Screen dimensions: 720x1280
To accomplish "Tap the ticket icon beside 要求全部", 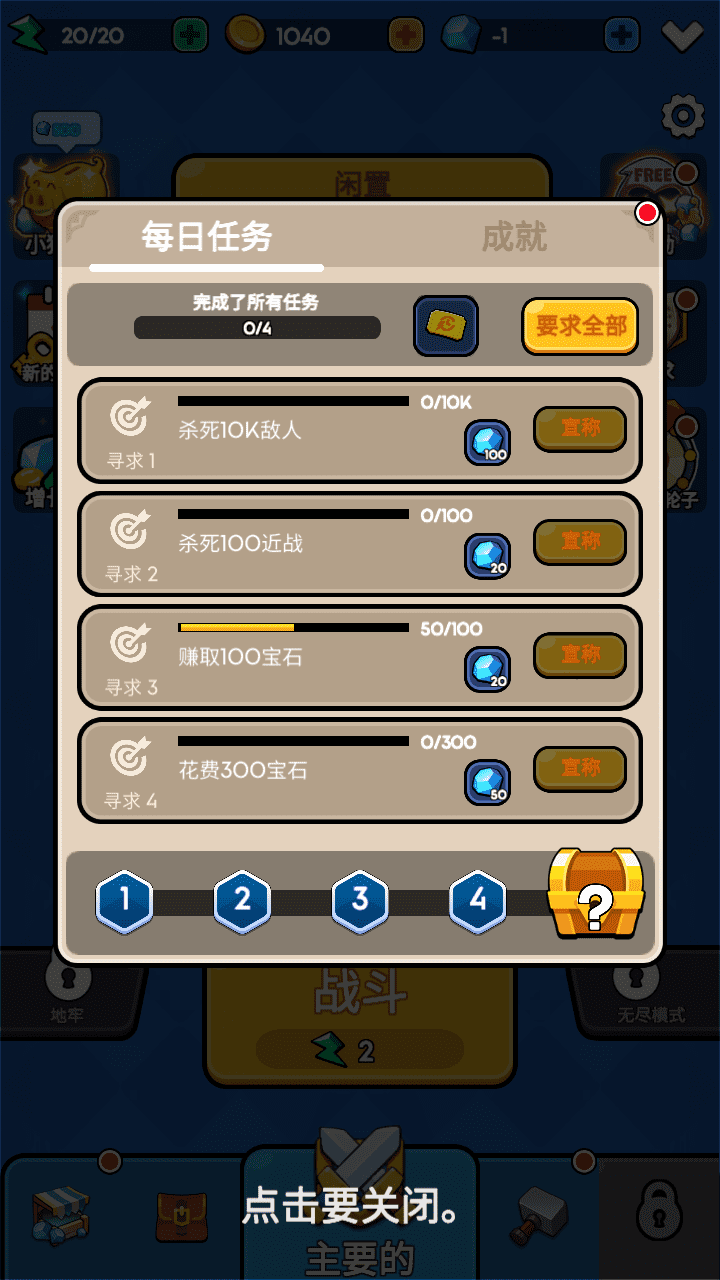I will coord(446,326).
